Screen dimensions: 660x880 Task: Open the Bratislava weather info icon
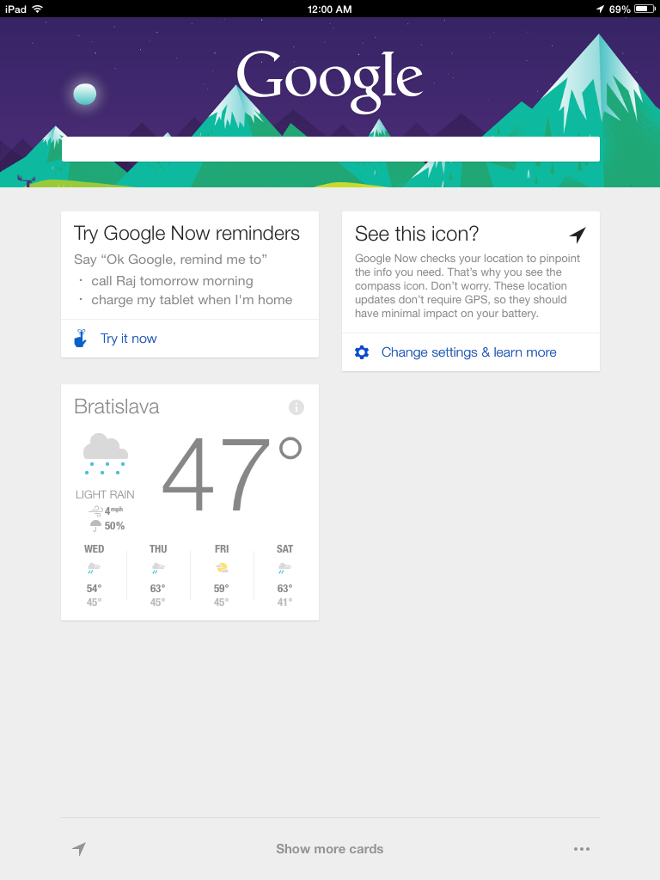click(x=296, y=407)
